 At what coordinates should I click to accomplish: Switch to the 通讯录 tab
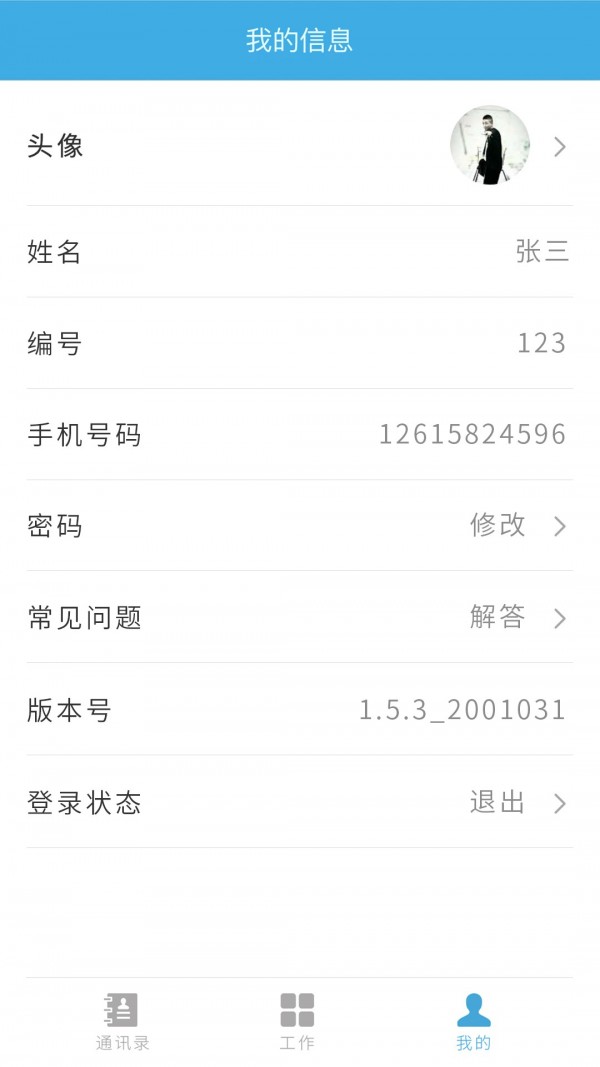coord(122,1022)
